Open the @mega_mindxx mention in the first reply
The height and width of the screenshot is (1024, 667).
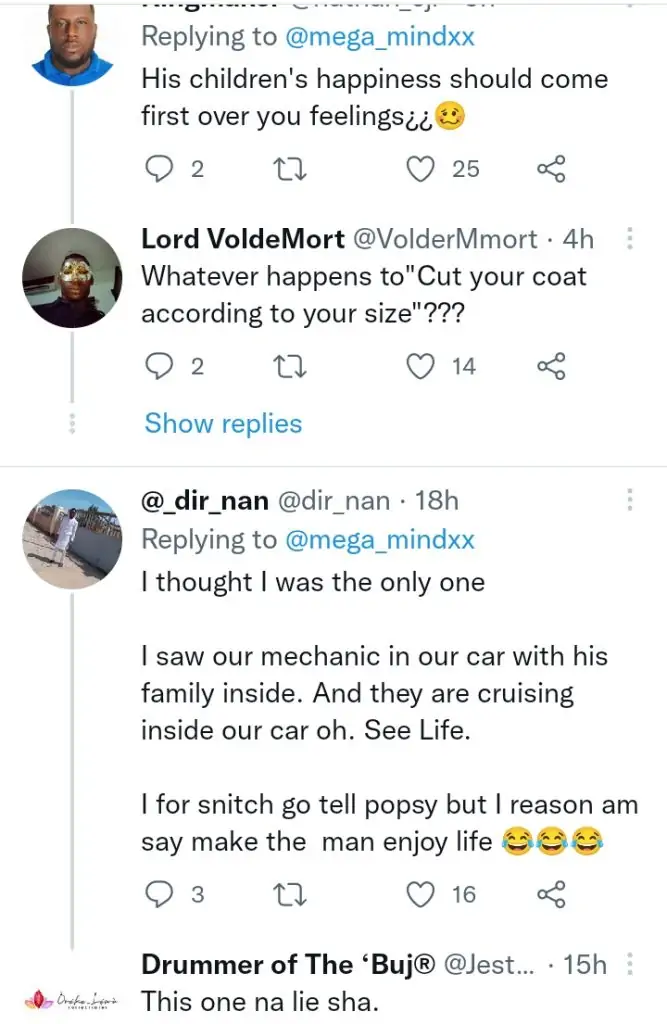coord(379,36)
